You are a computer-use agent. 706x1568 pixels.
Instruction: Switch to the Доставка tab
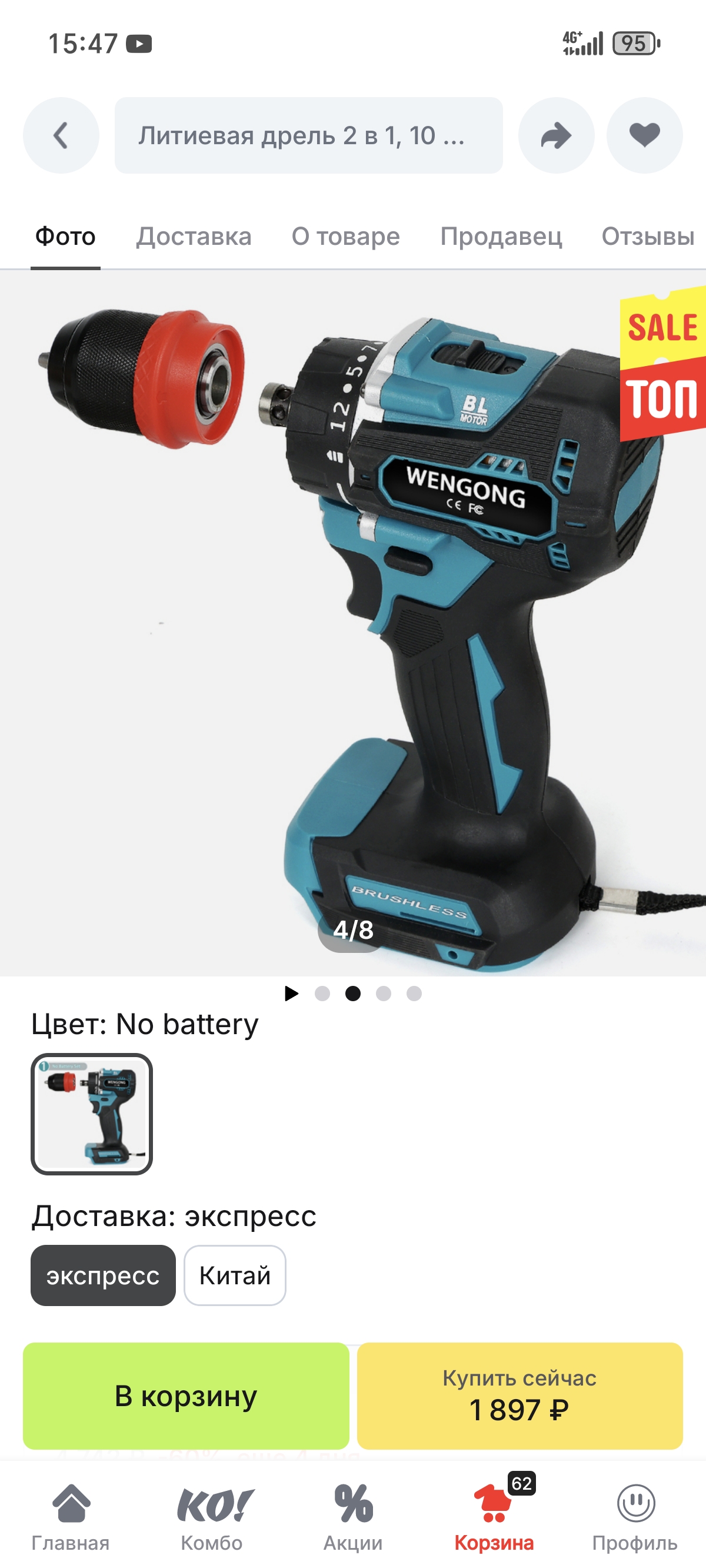[x=194, y=236]
